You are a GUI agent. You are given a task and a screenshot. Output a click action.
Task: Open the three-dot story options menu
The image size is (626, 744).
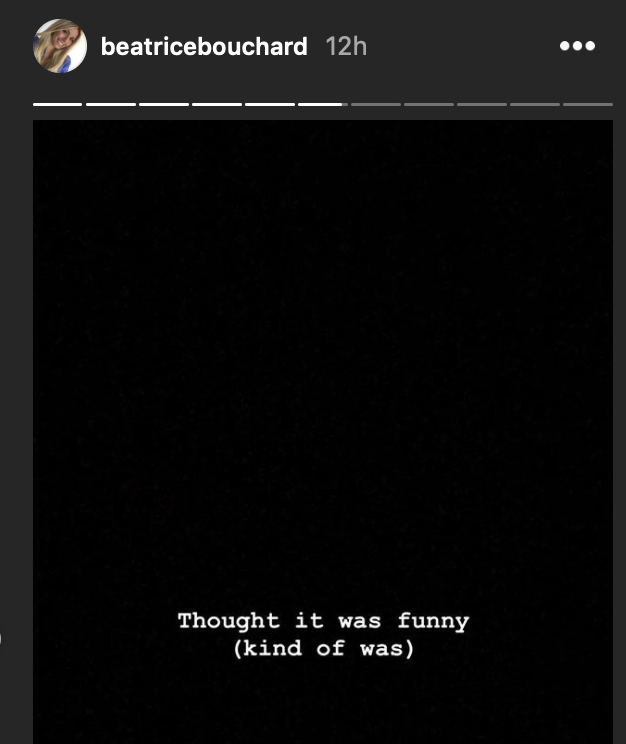(577, 46)
